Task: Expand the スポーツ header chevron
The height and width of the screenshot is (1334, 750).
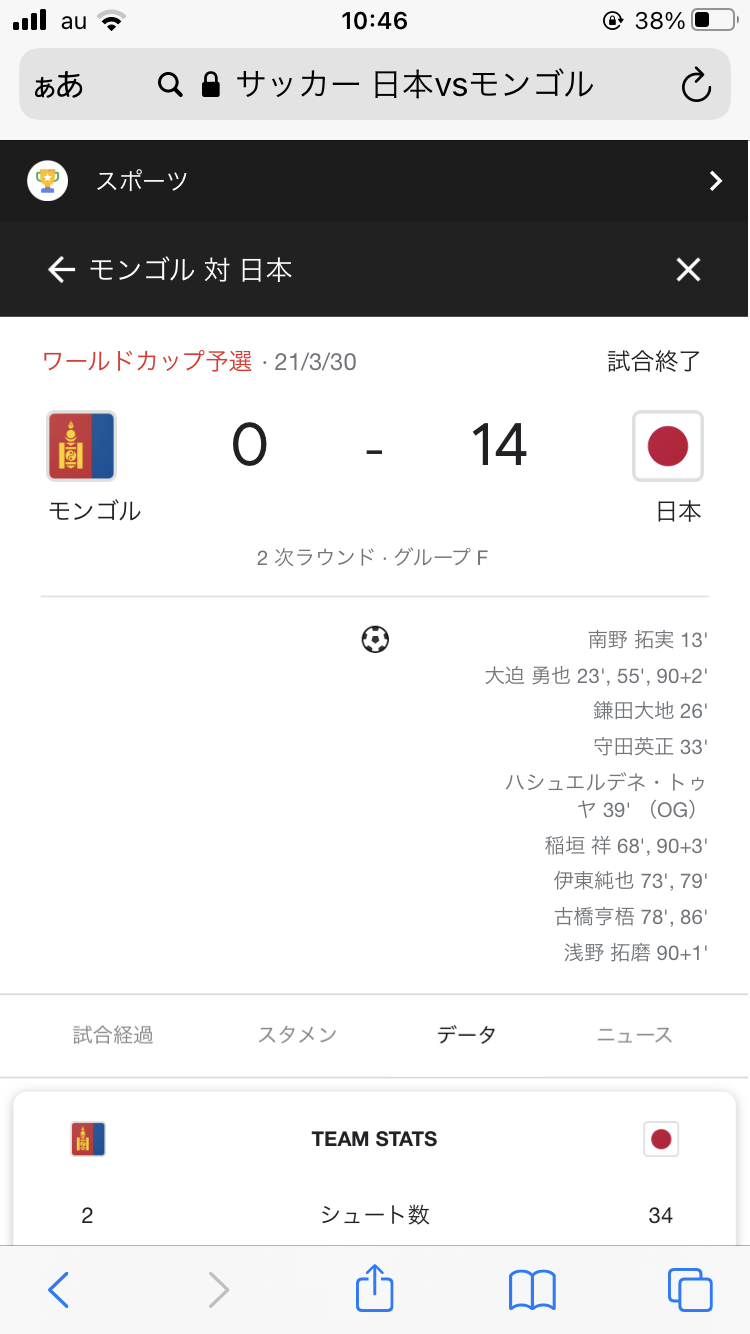Action: coord(715,181)
